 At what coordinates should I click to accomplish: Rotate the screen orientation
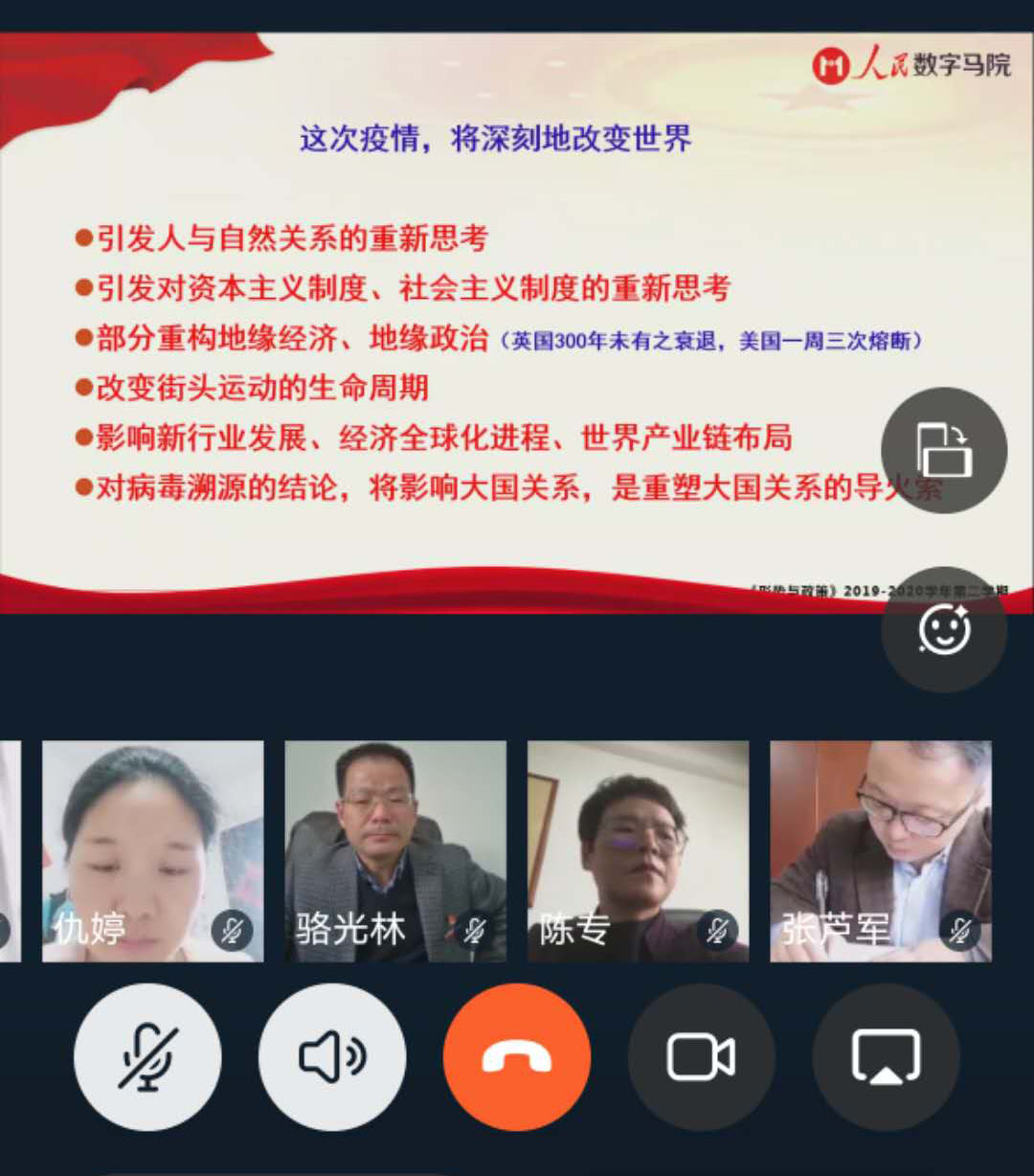944,450
